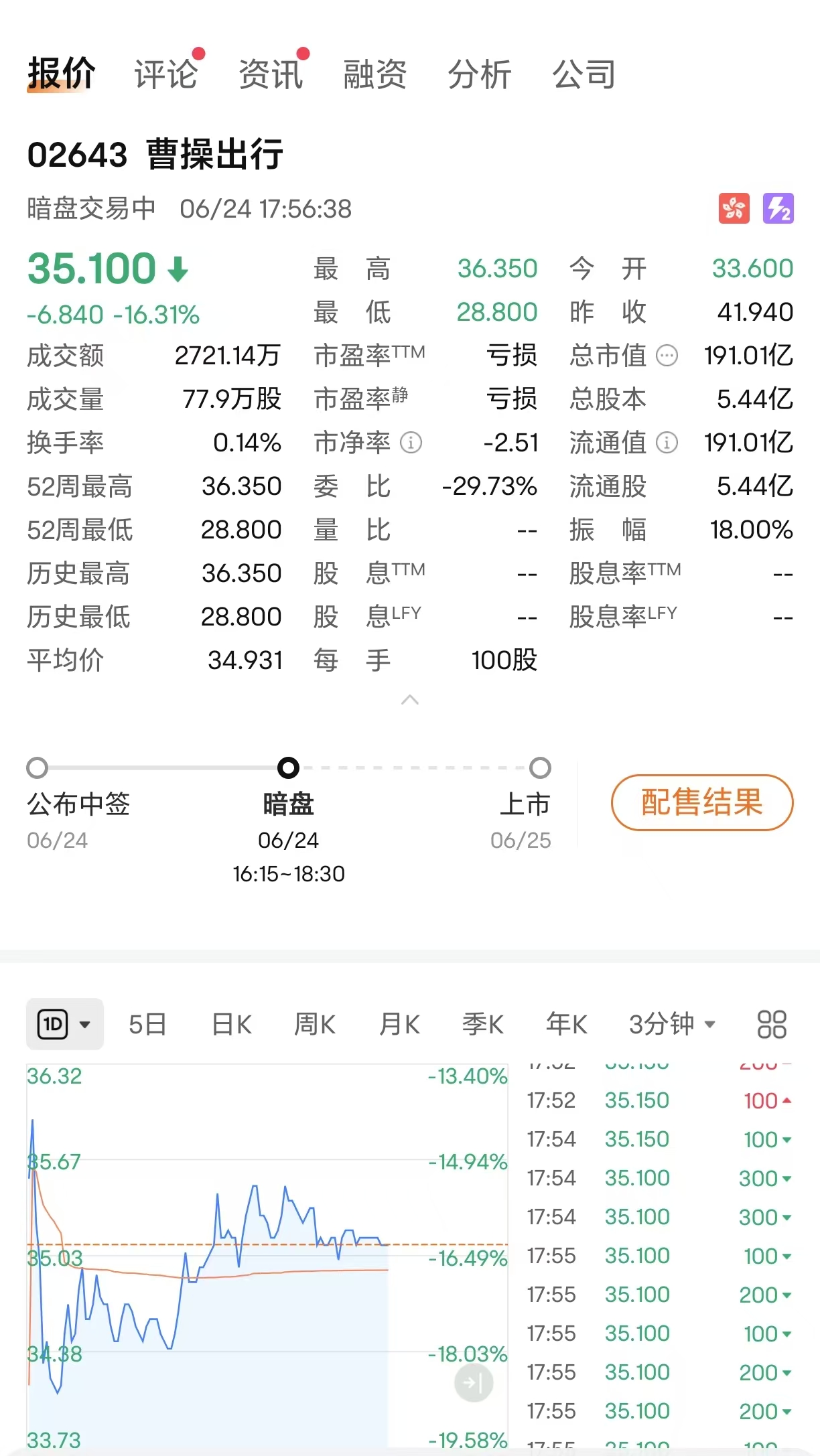820x1456 pixels.
Task: Open the 3分钟 interval dropdown
Action: point(672,1024)
